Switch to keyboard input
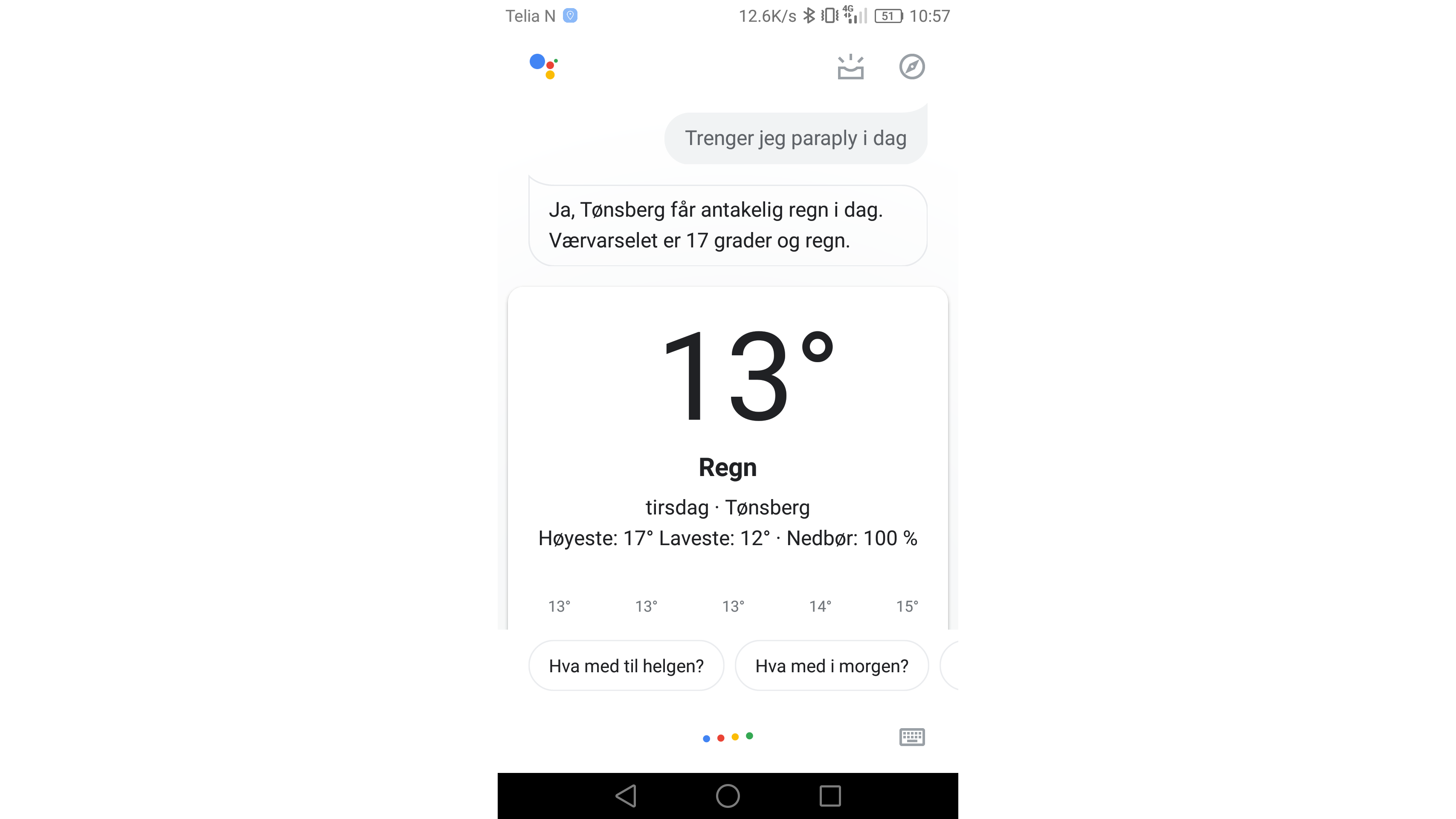Screen dimensions: 1456x819 (x=912, y=737)
